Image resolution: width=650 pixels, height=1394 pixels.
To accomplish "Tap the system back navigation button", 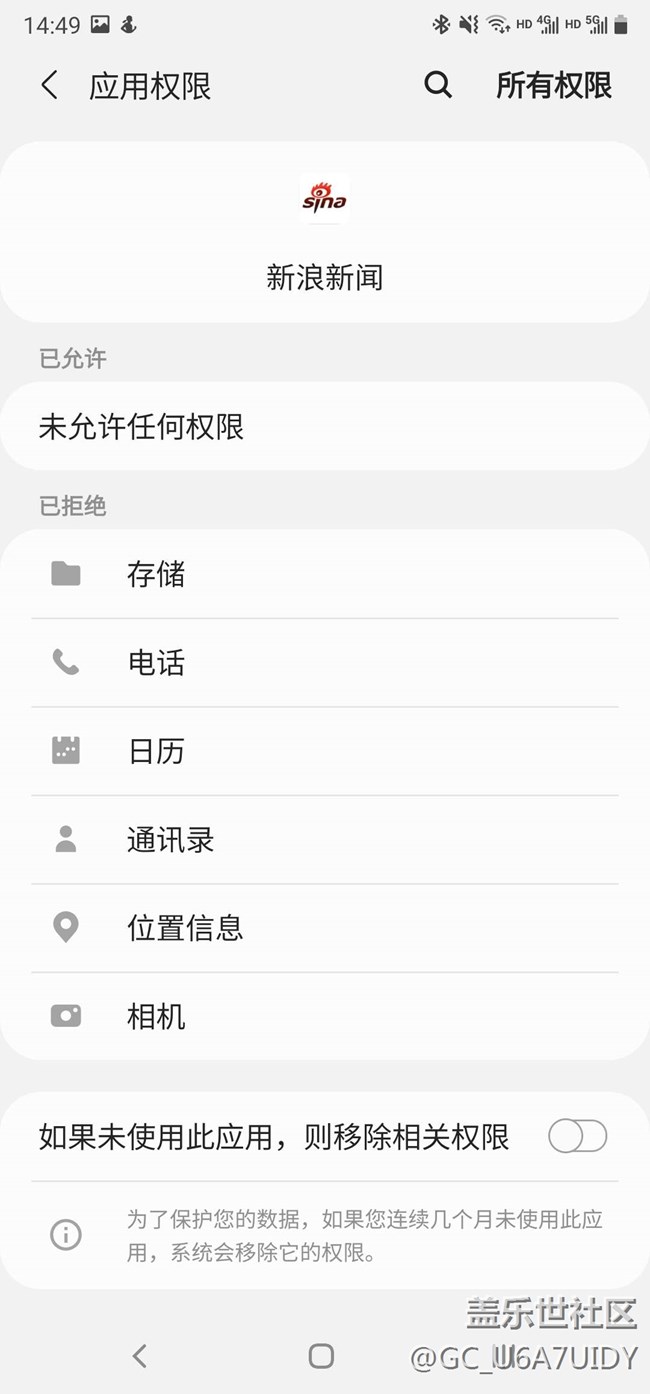I will [140, 1356].
